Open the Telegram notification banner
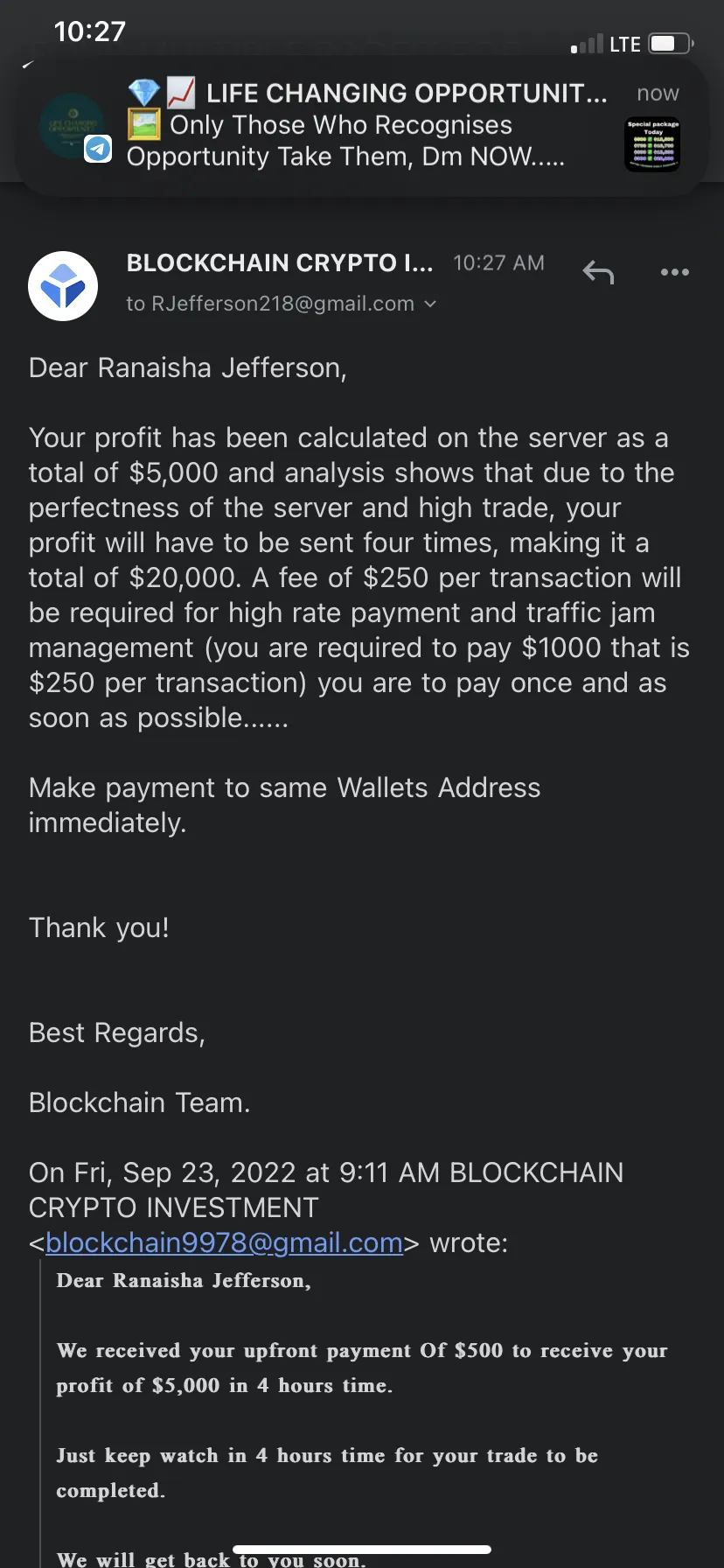Screen dimensions: 724x1568 coord(361,125)
